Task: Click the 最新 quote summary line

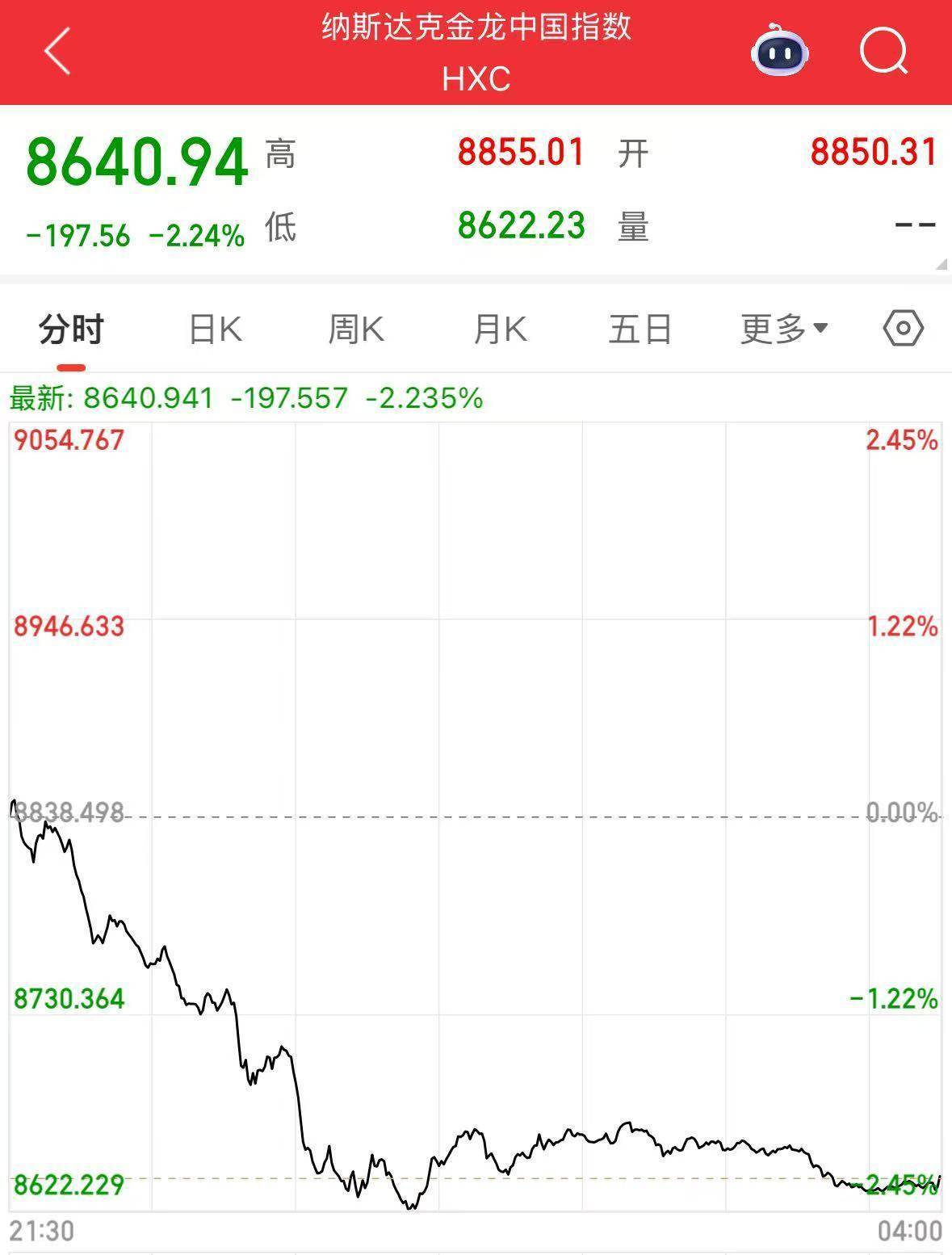Action: point(242,397)
